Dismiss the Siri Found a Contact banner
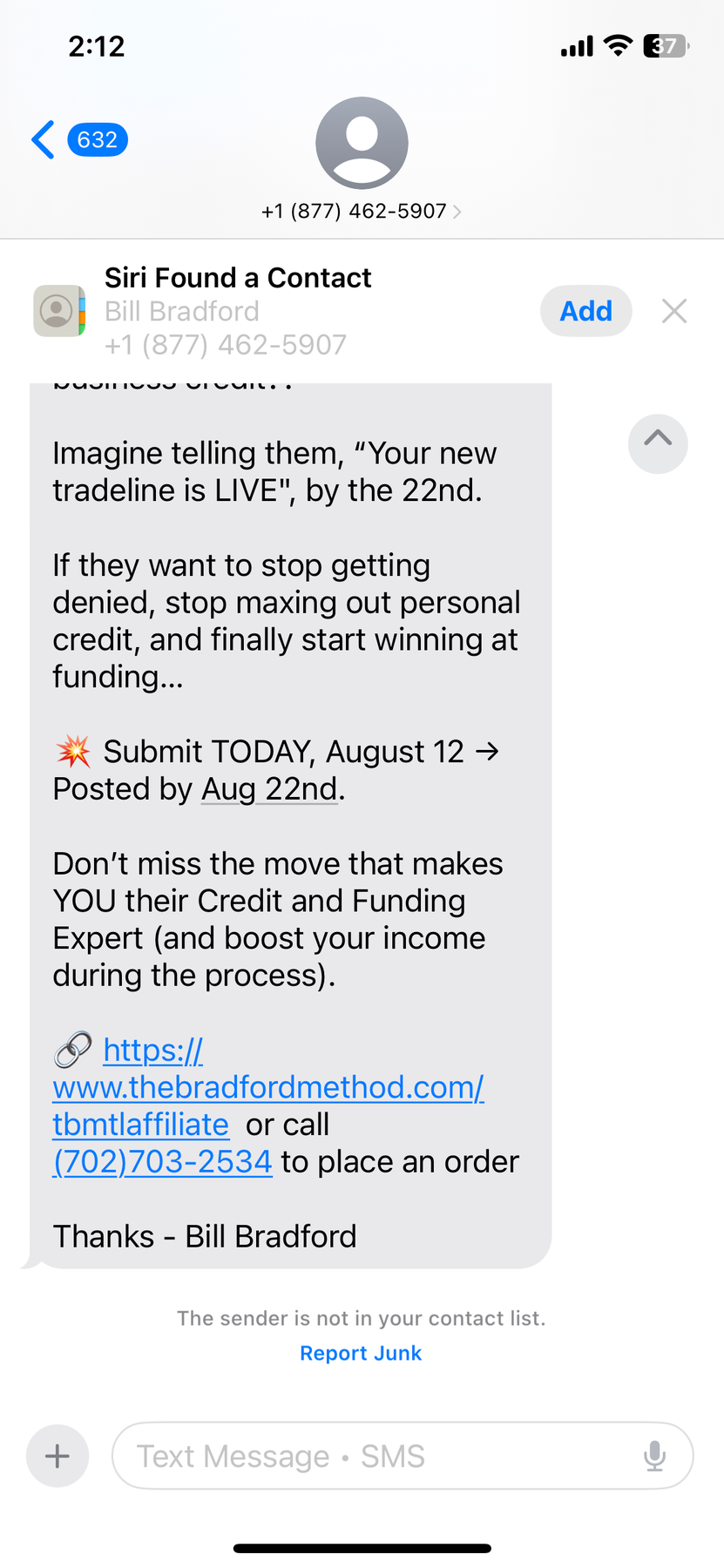This screenshot has width=724, height=1568. [673, 310]
